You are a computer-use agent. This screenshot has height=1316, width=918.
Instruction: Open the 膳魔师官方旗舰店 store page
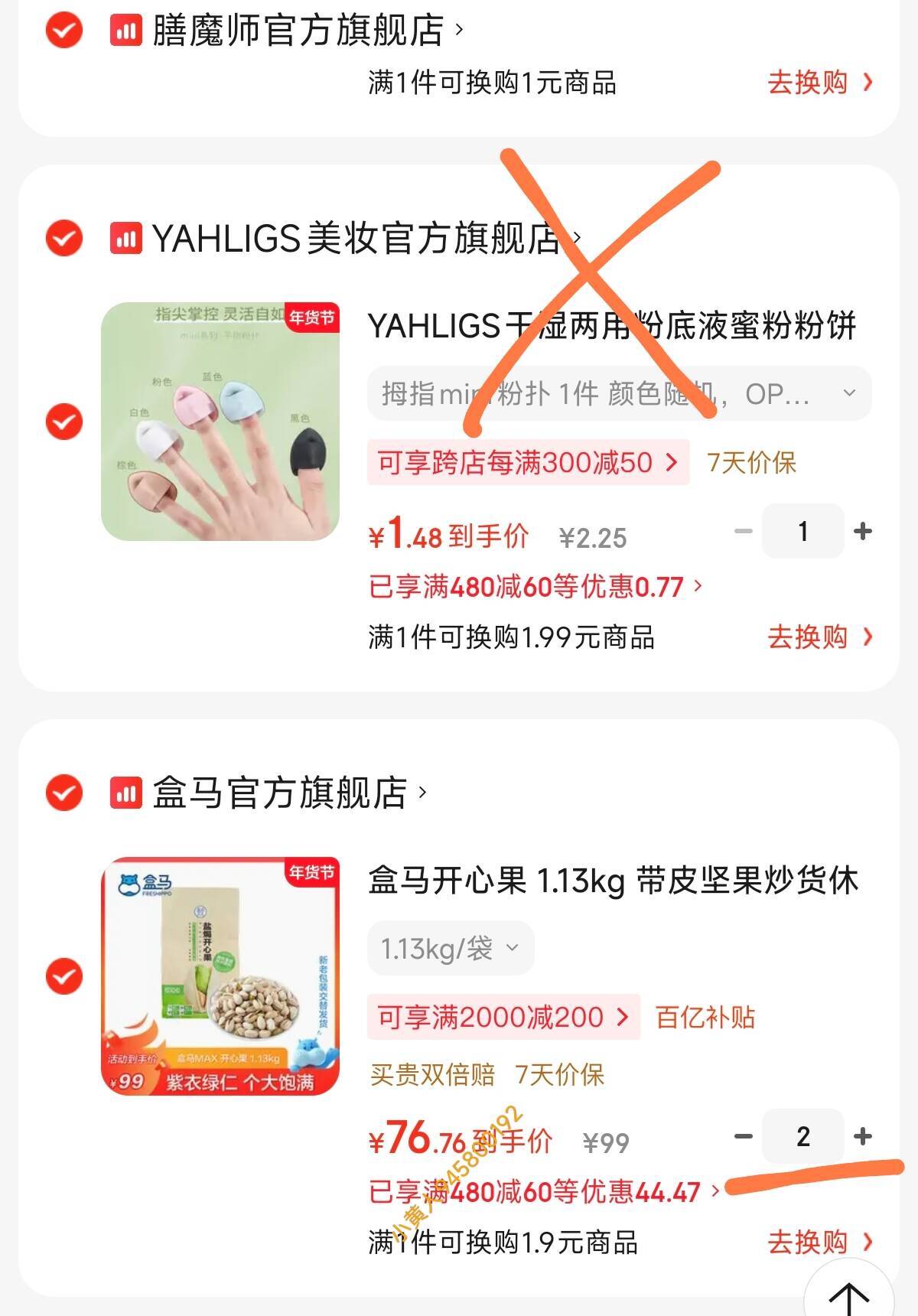click(x=298, y=31)
